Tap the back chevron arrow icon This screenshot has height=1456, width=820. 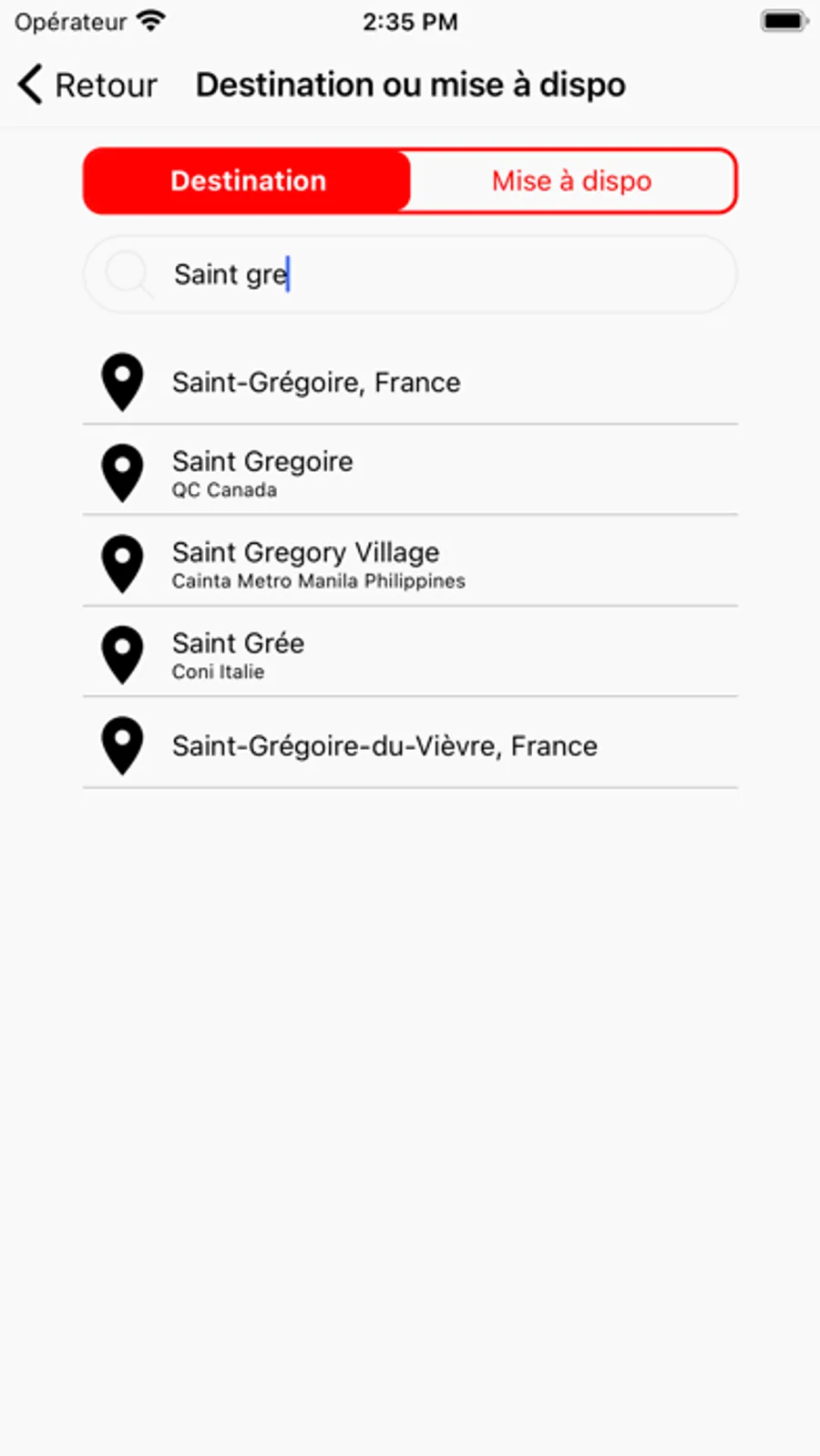29,85
